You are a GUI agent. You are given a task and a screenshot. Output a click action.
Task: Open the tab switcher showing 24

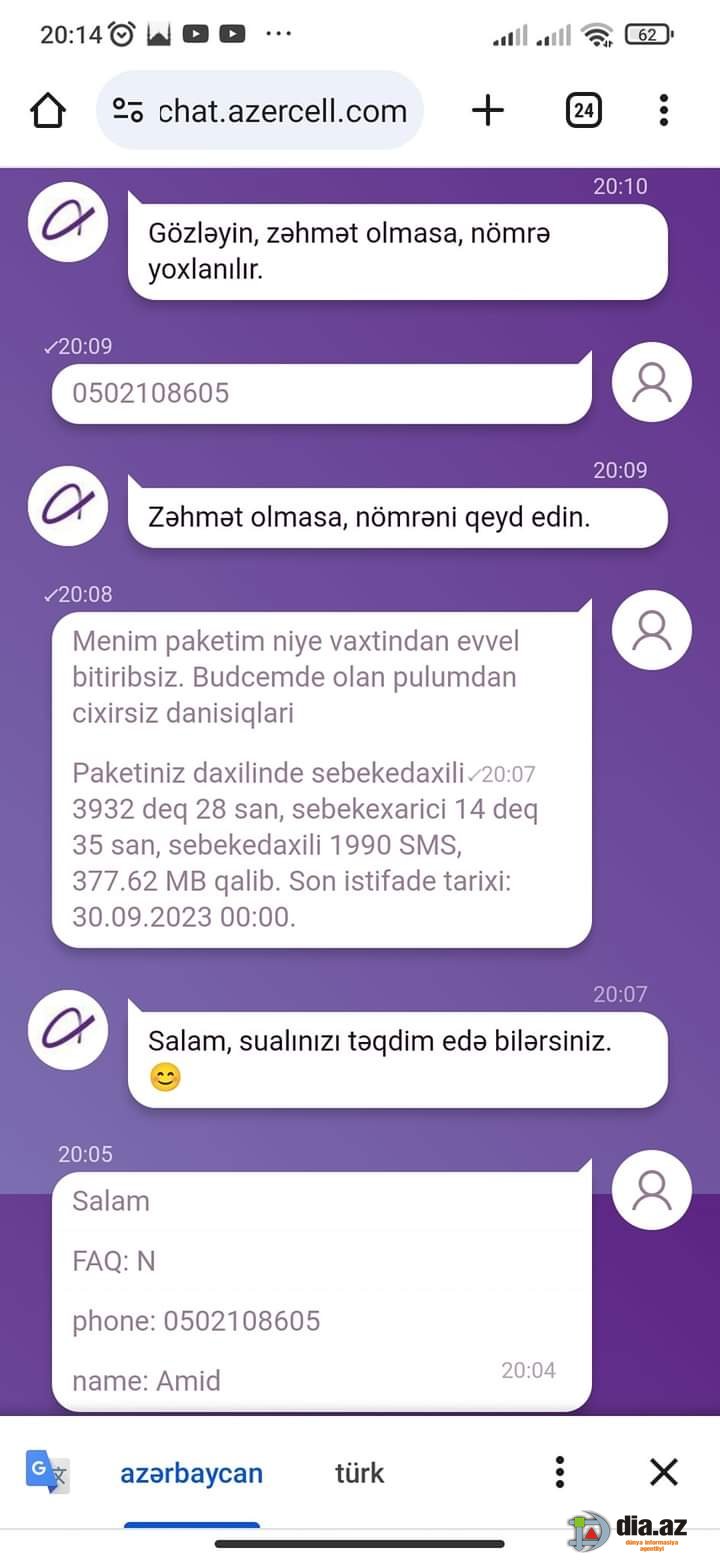(x=584, y=110)
